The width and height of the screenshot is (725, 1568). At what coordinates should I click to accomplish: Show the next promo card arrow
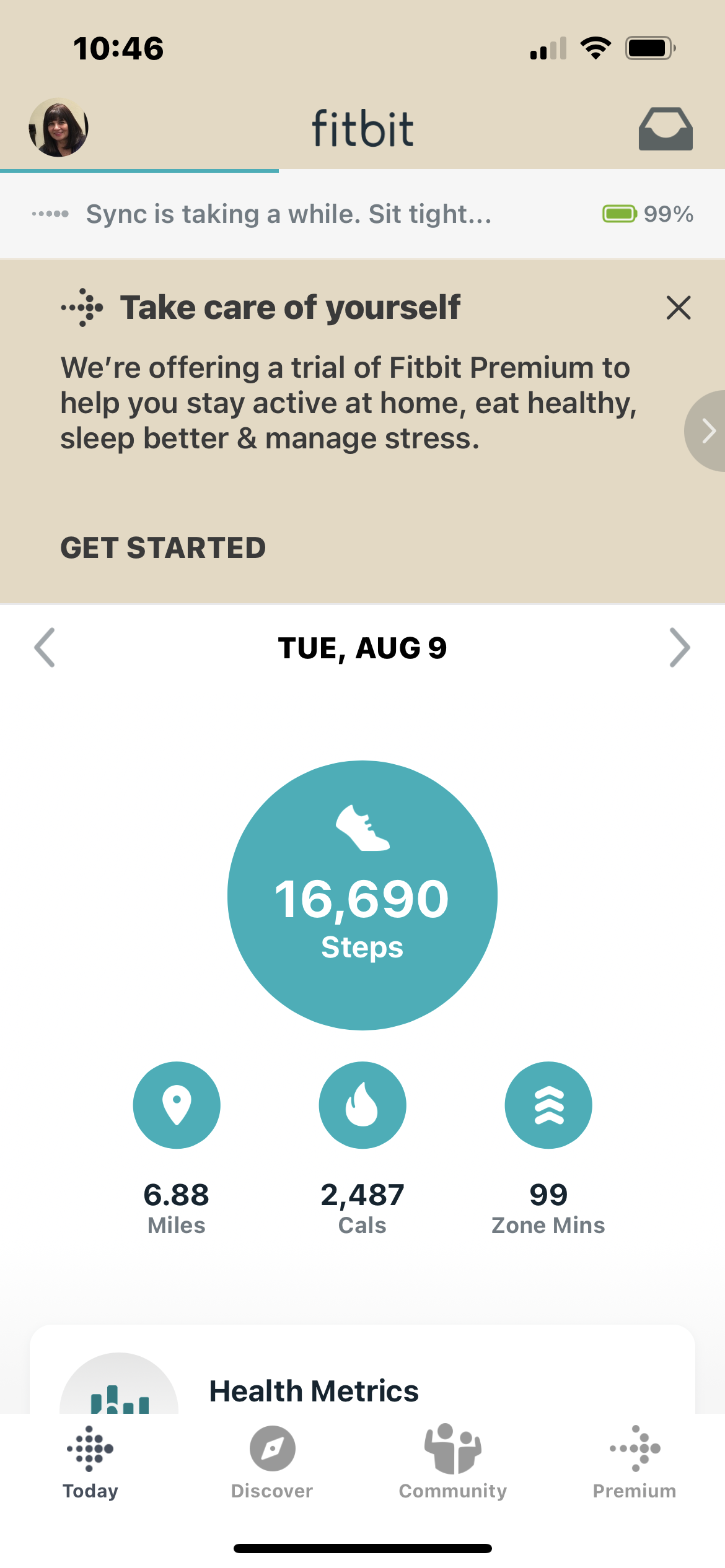pos(708,431)
